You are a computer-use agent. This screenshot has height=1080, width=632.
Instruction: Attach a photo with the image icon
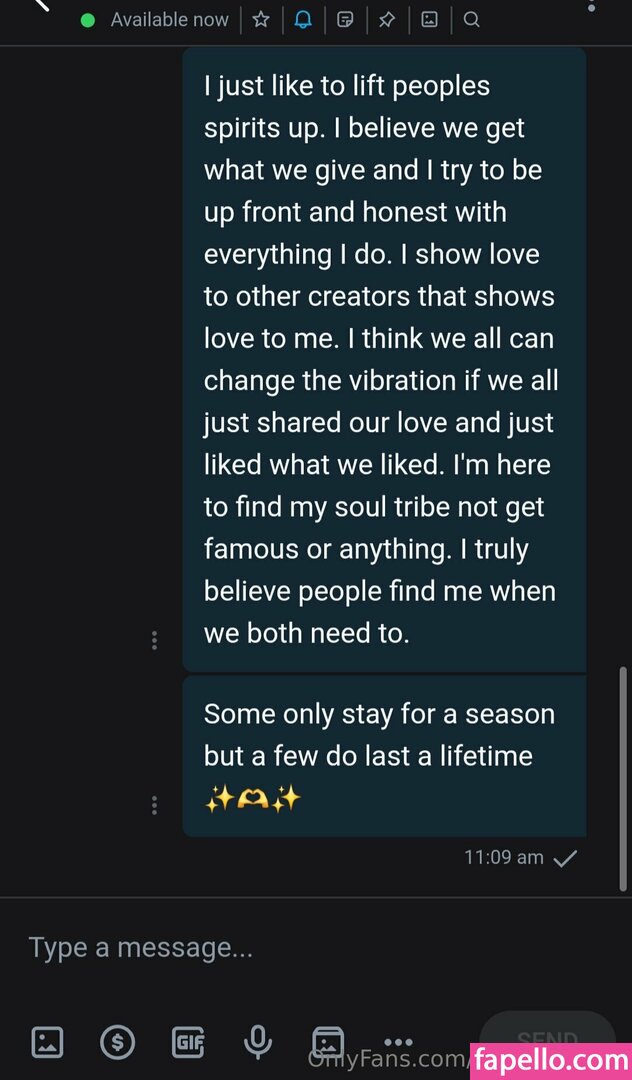pyautogui.click(x=47, y=1043)
